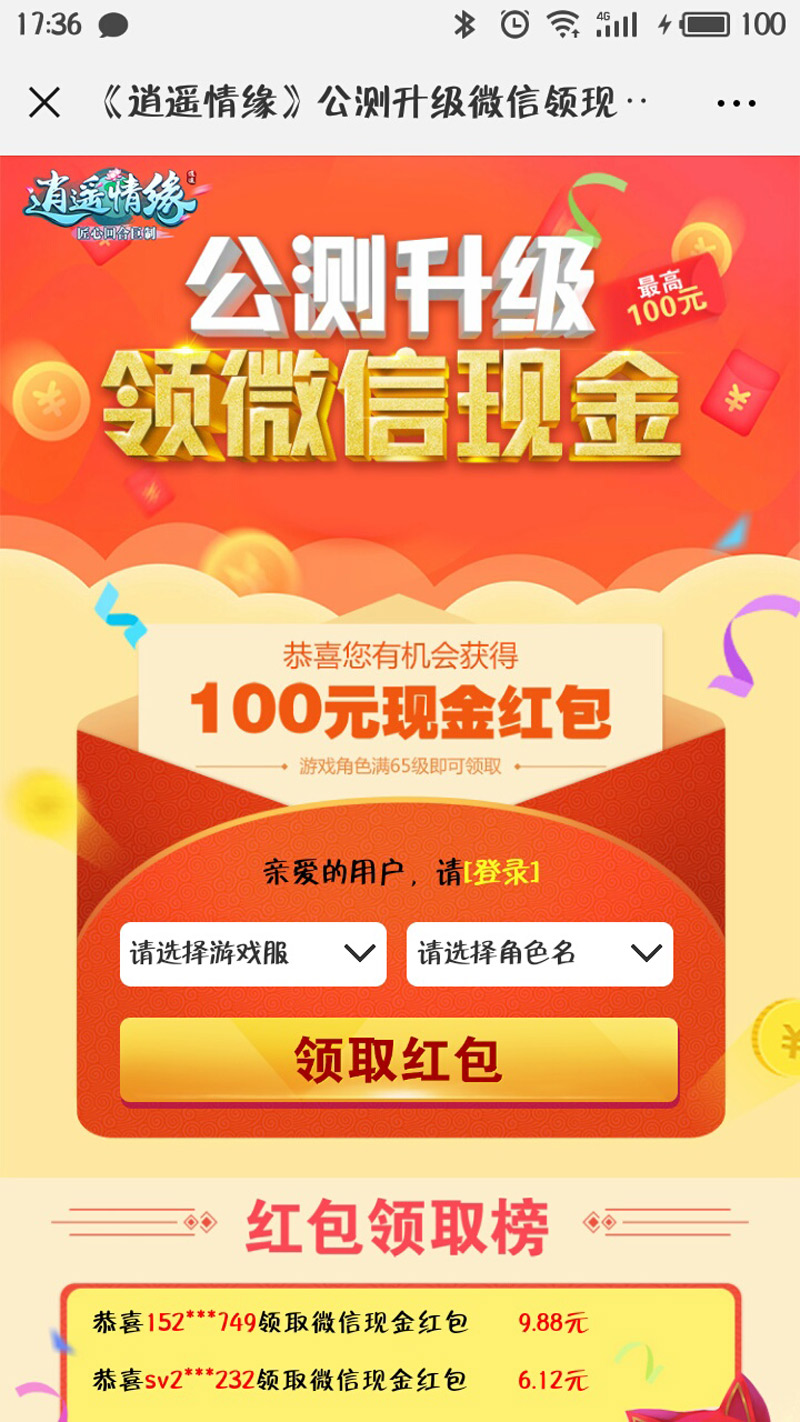
Task: Open the 请选择角色名 character dropdown
Action: click(x=539, y=954)
